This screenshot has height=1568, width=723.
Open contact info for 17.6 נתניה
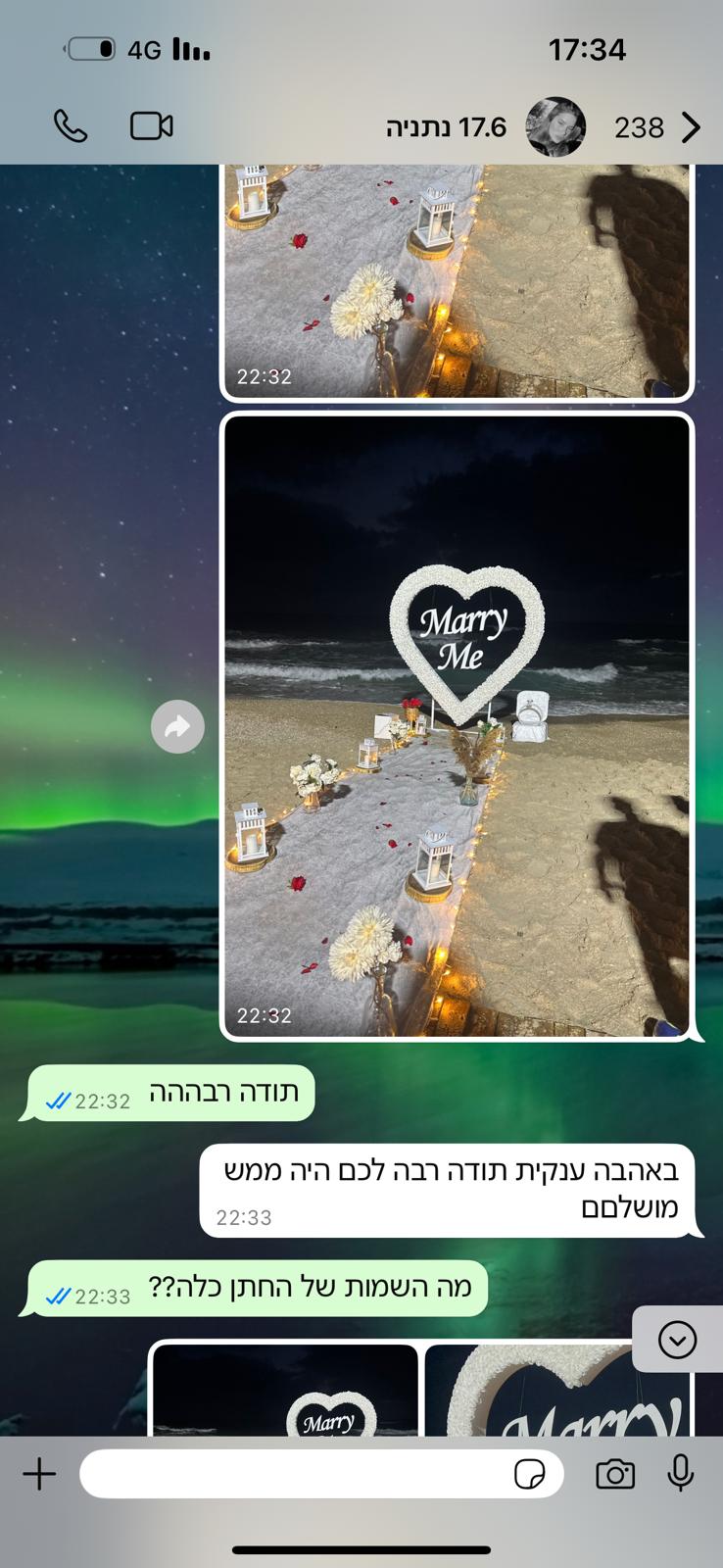tap(447, 127)
